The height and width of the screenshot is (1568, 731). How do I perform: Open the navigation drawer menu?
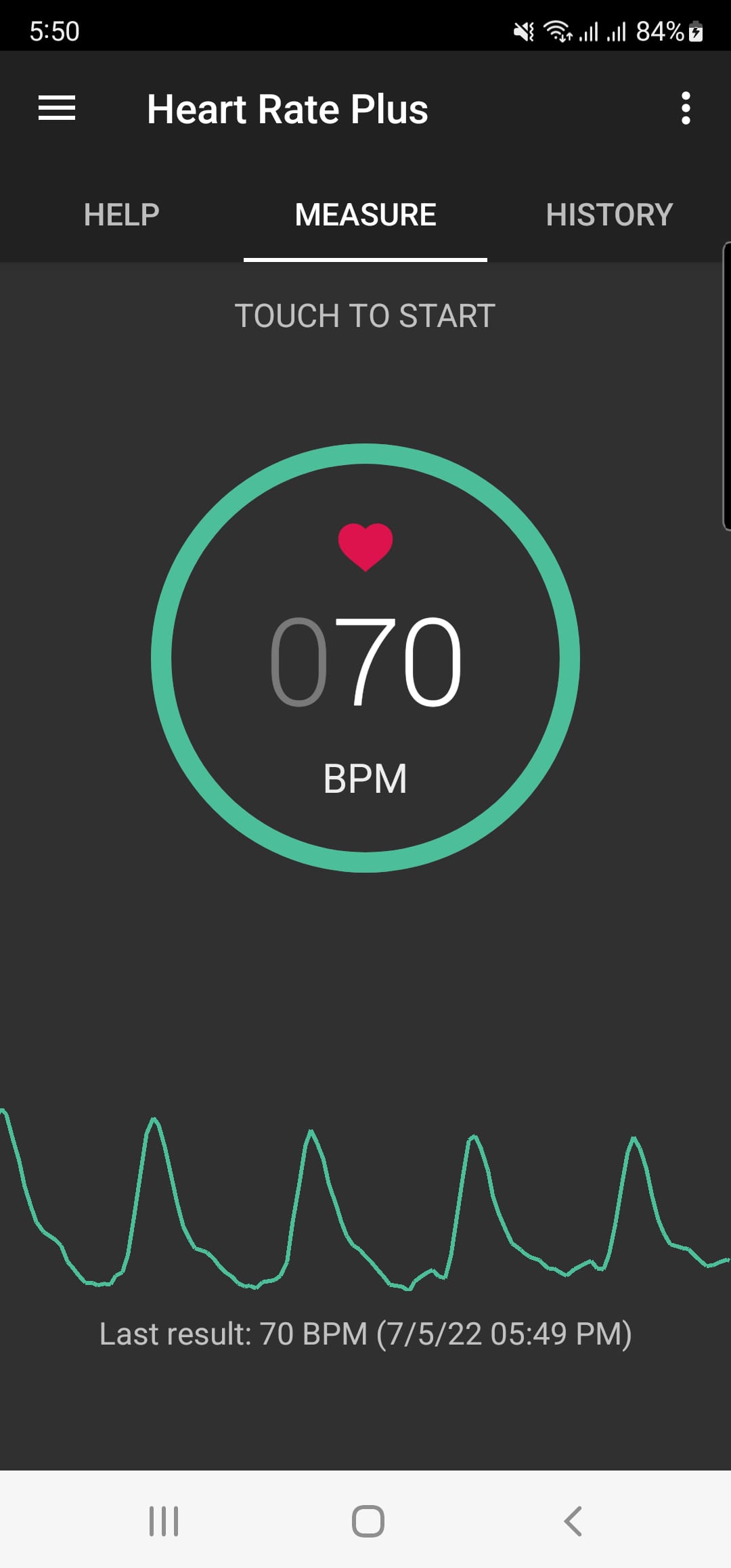(x=56, y=108)
